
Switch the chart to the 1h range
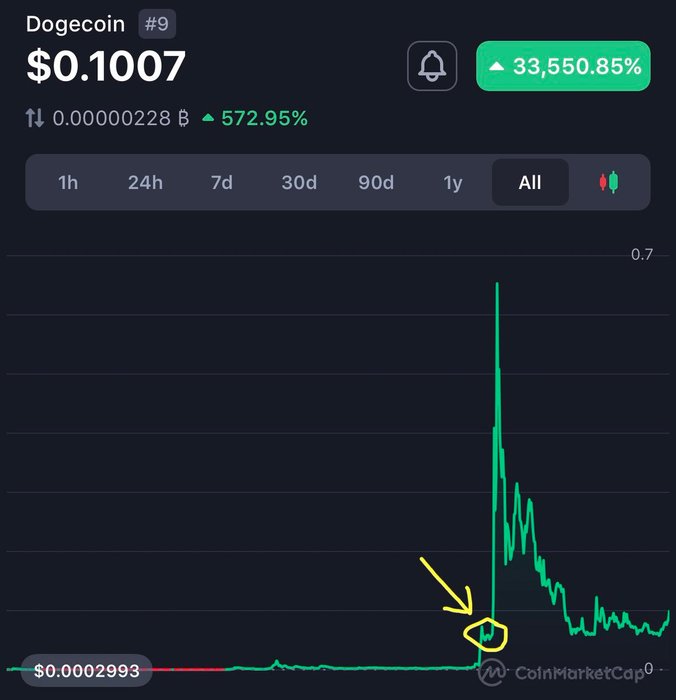click(x=68, y=182)
